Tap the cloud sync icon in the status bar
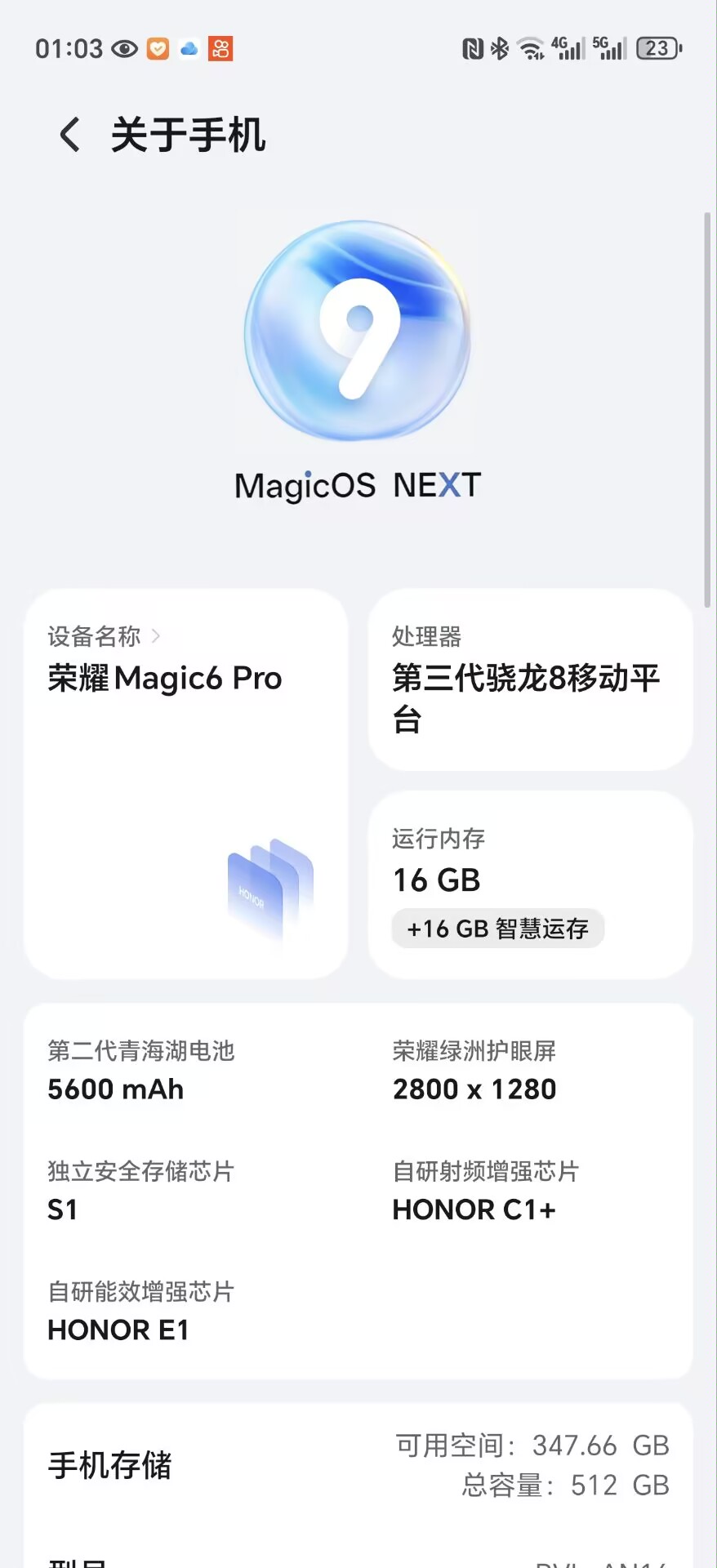The height and width of the screenshot is (1568, 717). [188, 49]
